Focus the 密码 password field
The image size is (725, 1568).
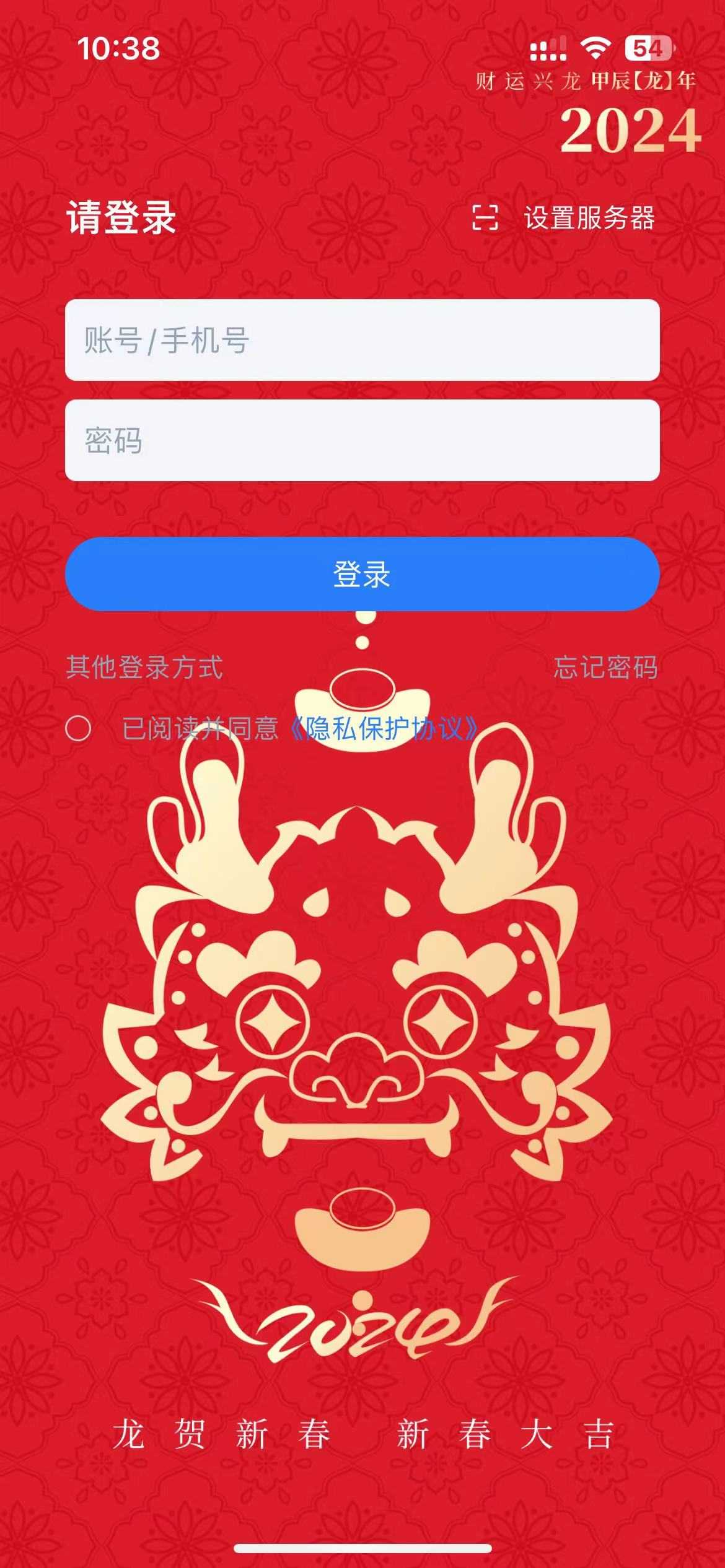[x=362, y=440]
